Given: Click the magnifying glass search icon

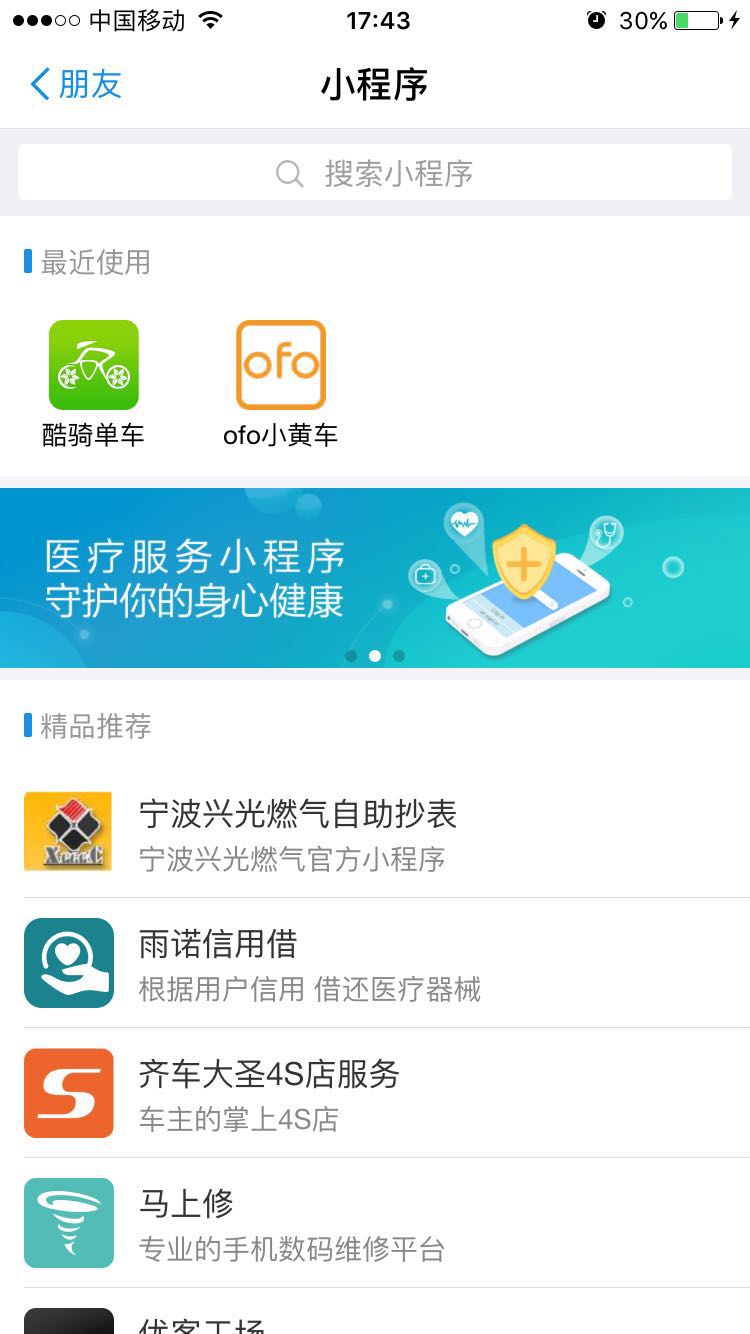Looking at the screenshot, I should pyautogui.click(x=289, y=173).
